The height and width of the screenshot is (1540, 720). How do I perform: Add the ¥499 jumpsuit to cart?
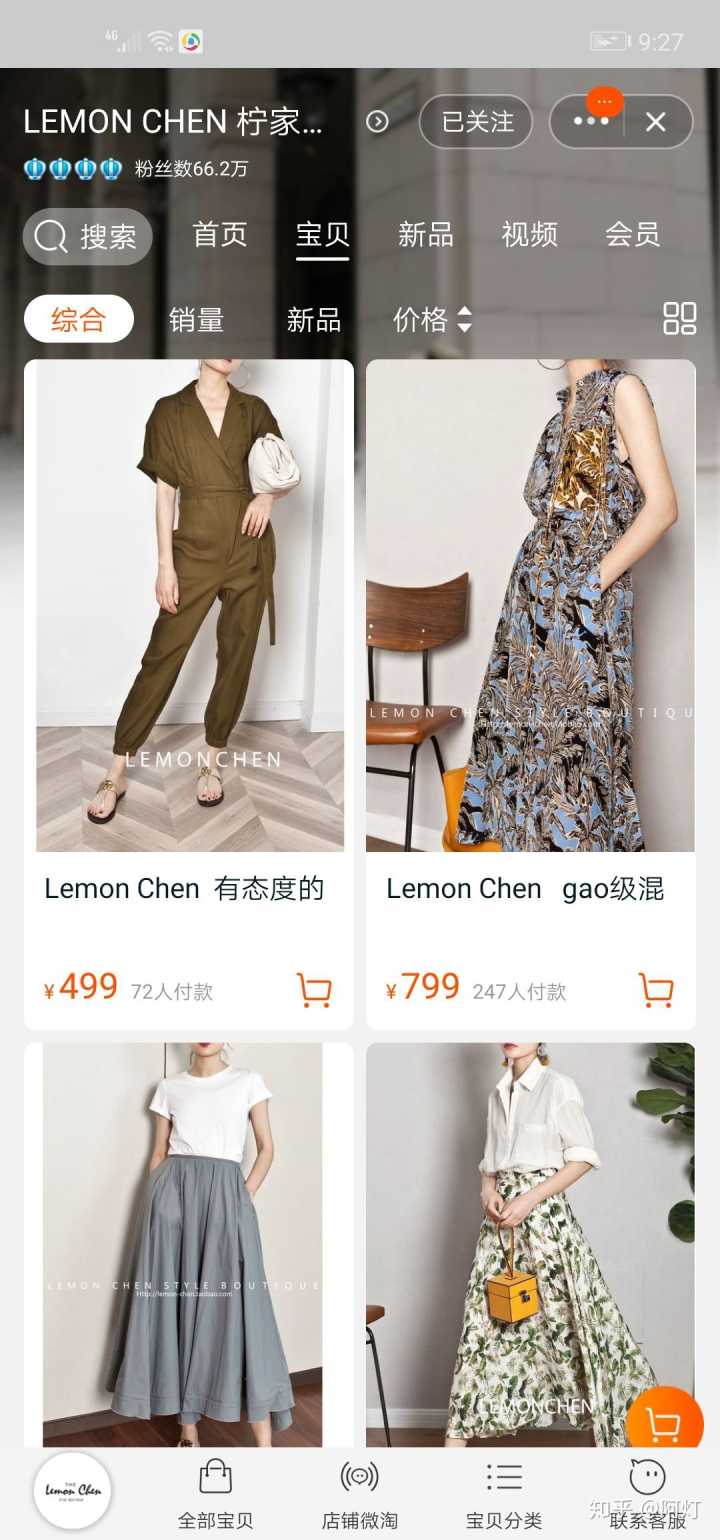[314, 990]
